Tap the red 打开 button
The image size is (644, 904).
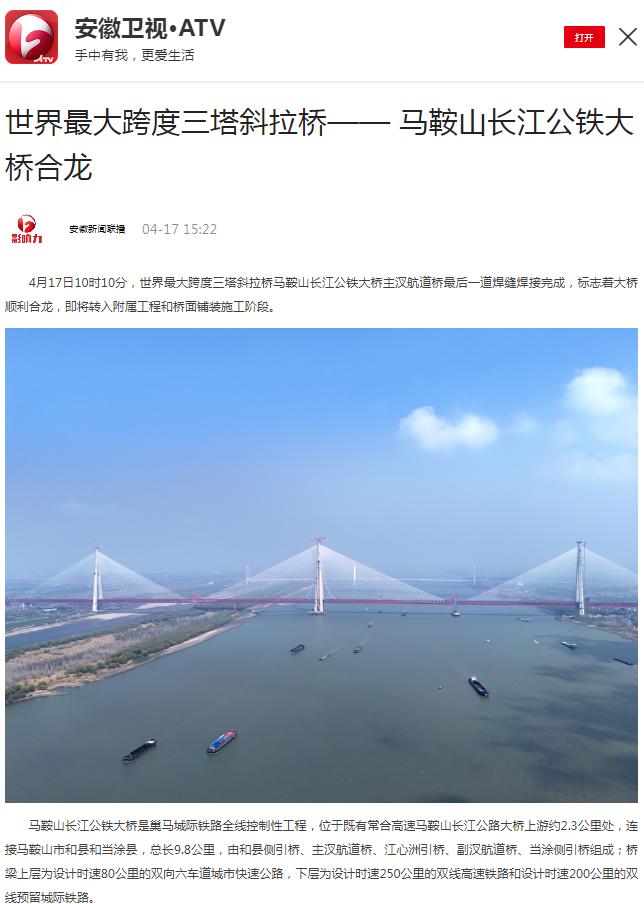pyautogui.click(x=584, y=37)
